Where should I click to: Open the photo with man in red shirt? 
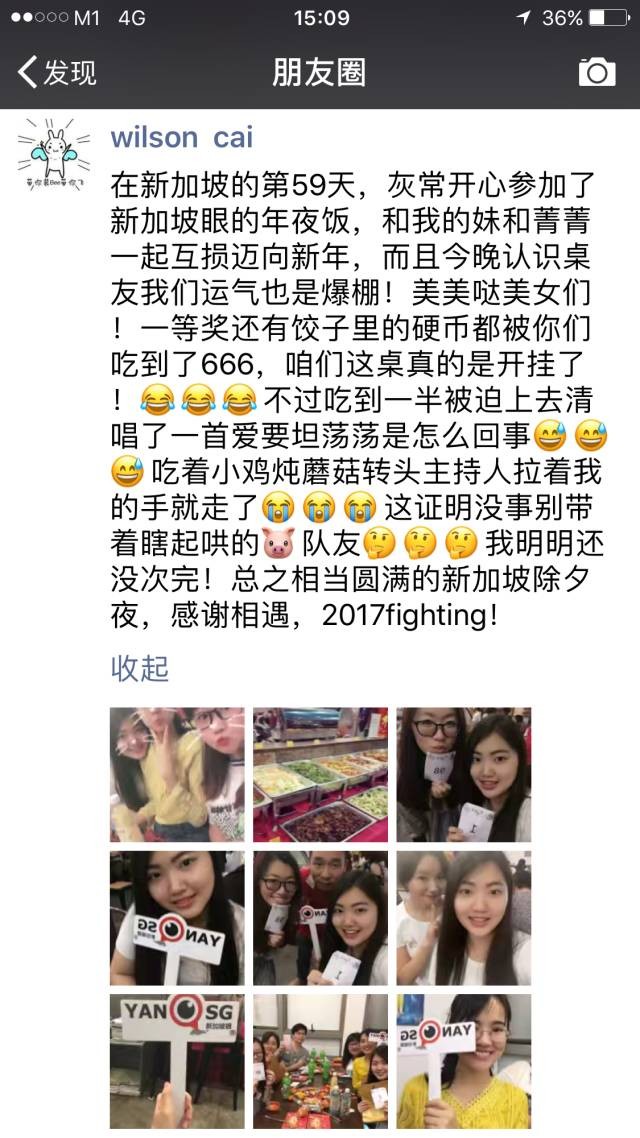click(x=320, y=918)
